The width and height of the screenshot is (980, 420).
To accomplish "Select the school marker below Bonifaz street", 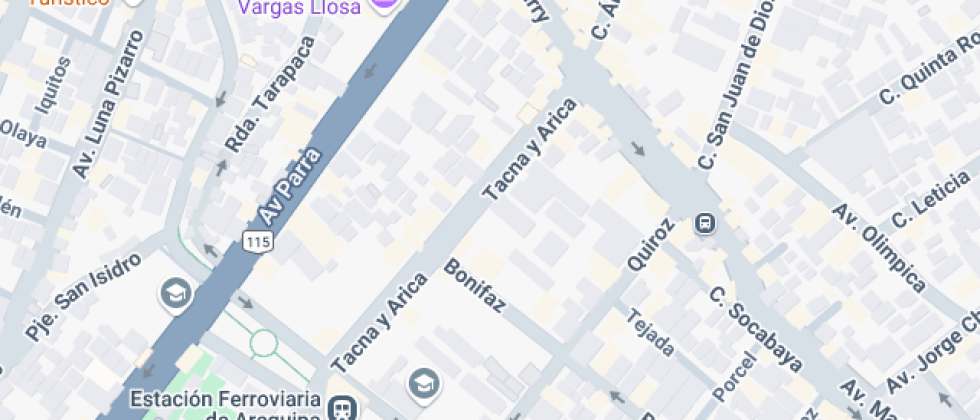I will click(x=423, y=383).
